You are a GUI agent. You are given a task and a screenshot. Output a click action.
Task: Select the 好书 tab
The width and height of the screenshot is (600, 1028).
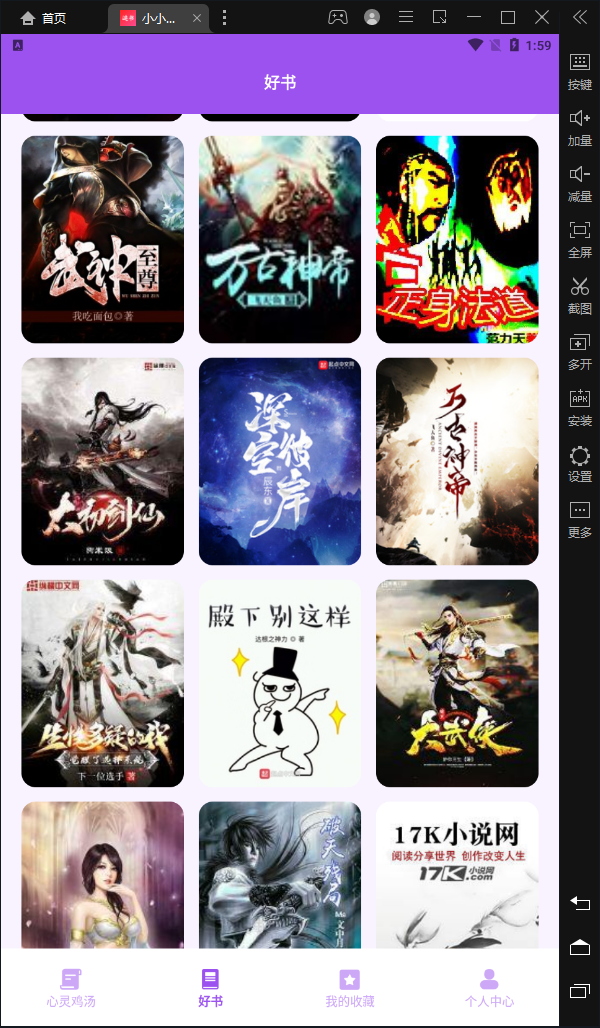[x=210, y=987]
